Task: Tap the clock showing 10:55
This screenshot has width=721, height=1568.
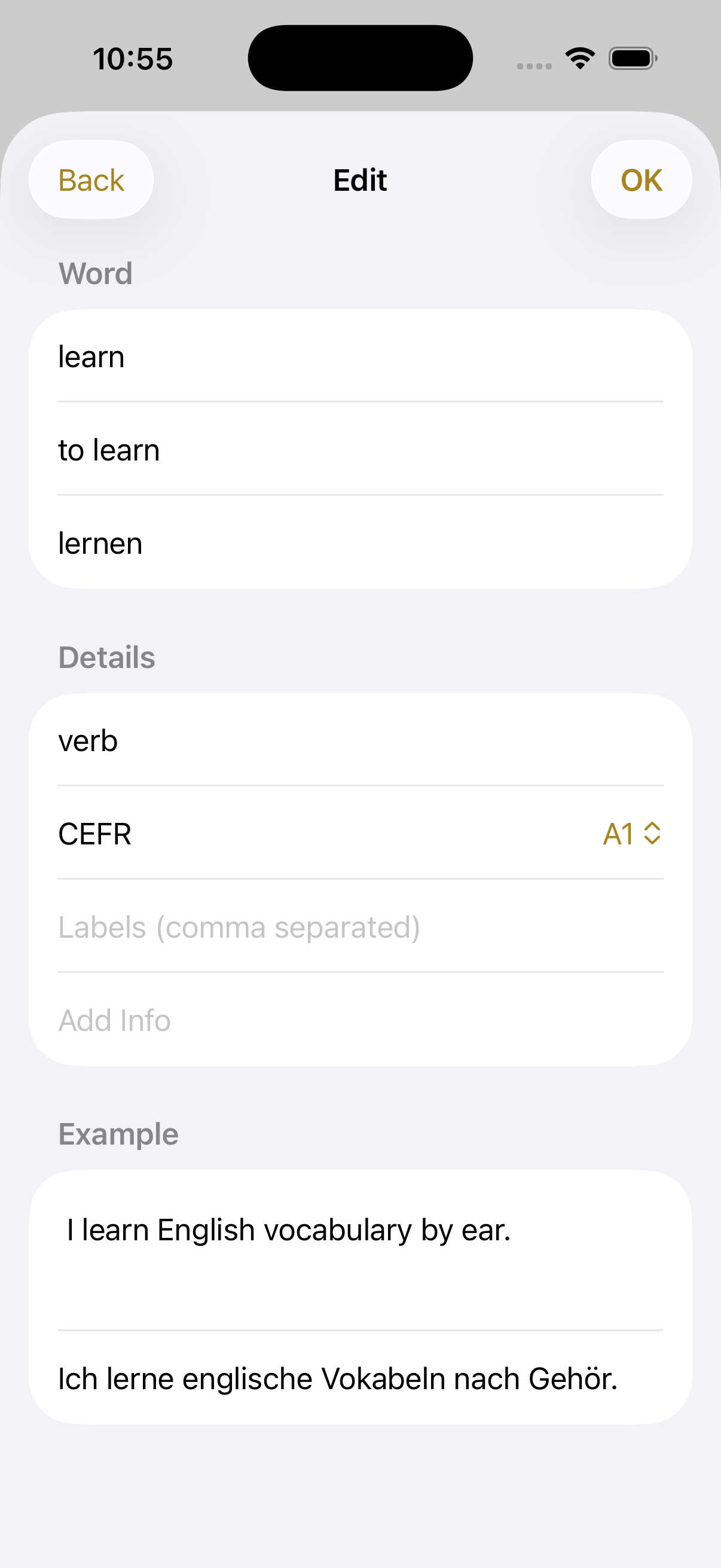Action: coord(133,58)
